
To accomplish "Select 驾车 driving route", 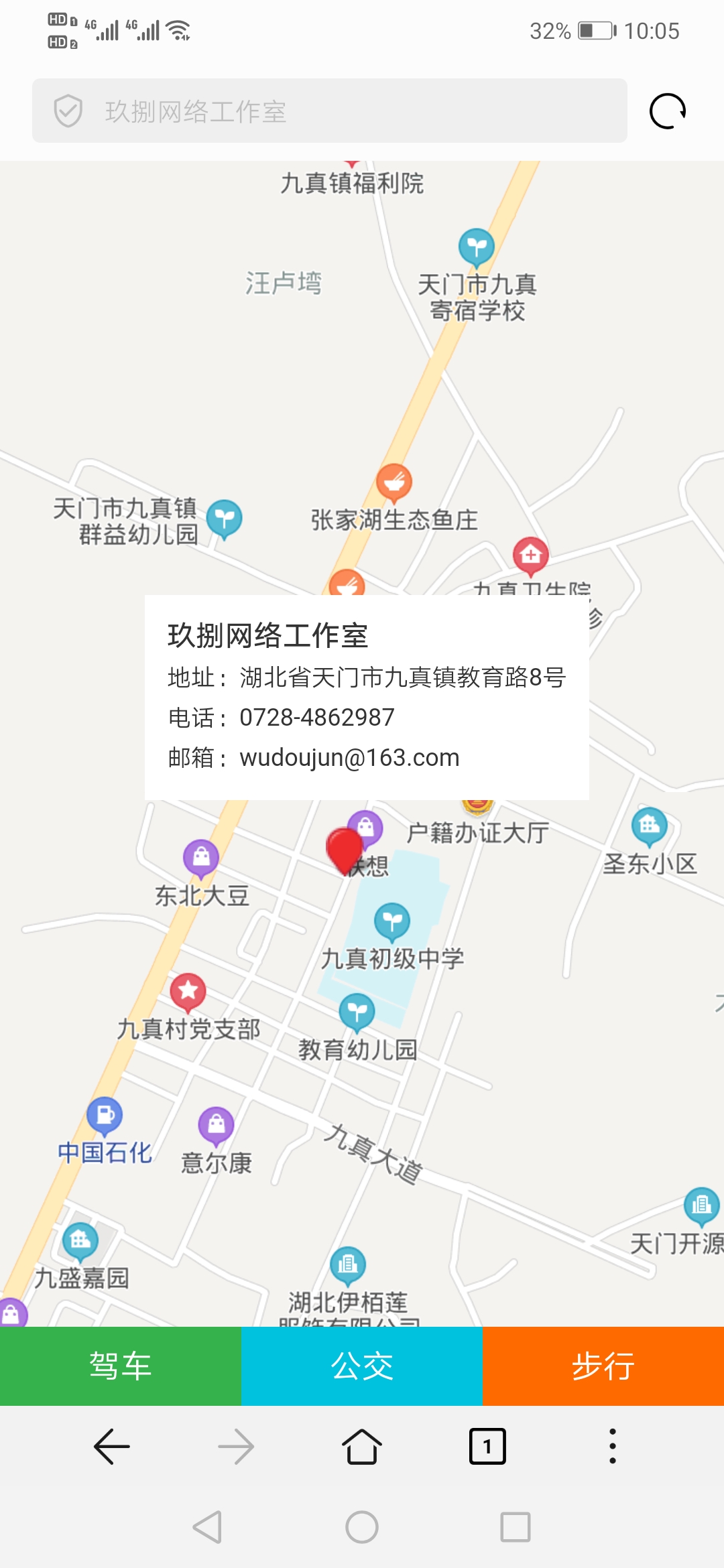I will 121,1366.
